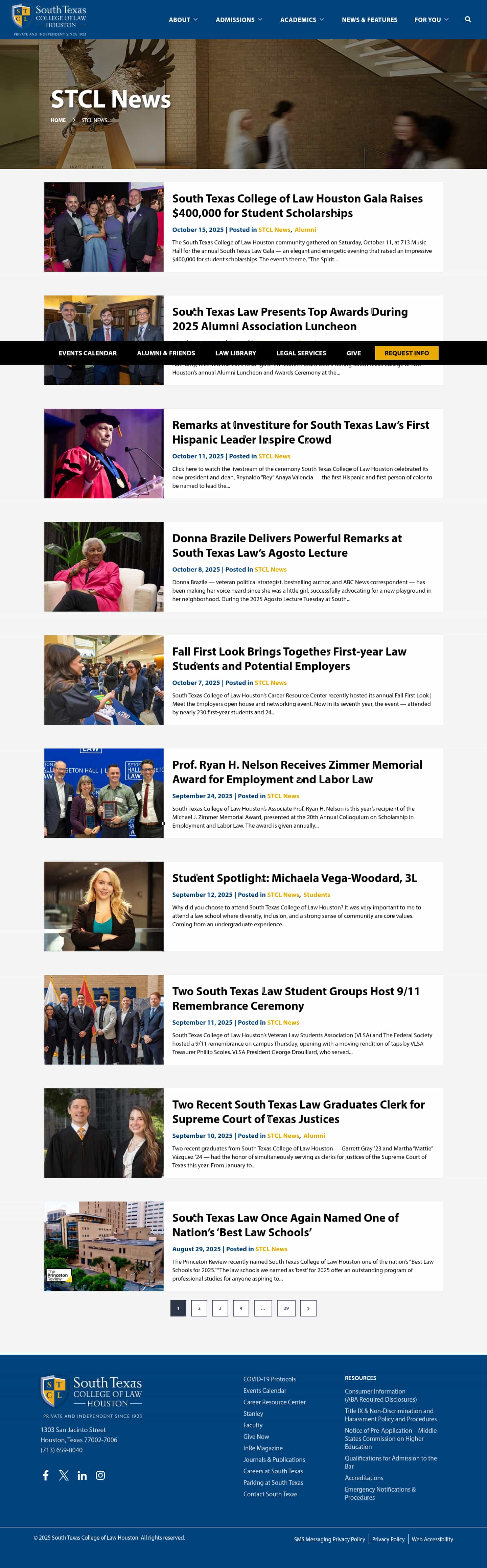This screenshot has height=1568, width=487.
Task: Open the Facebook icon in footer
Action: pos(46,1475)
